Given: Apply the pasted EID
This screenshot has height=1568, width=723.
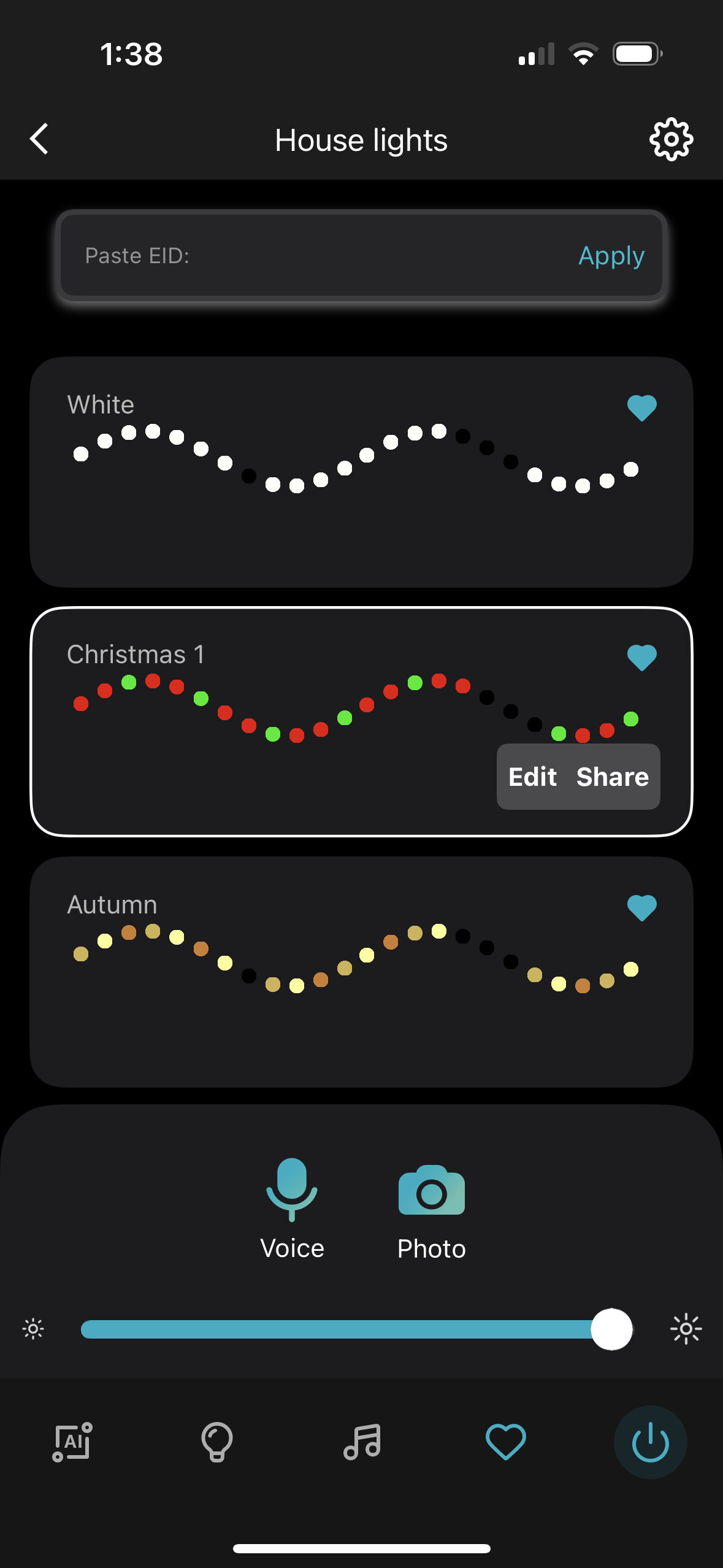Looking at the screenshot, I should 611,256.
